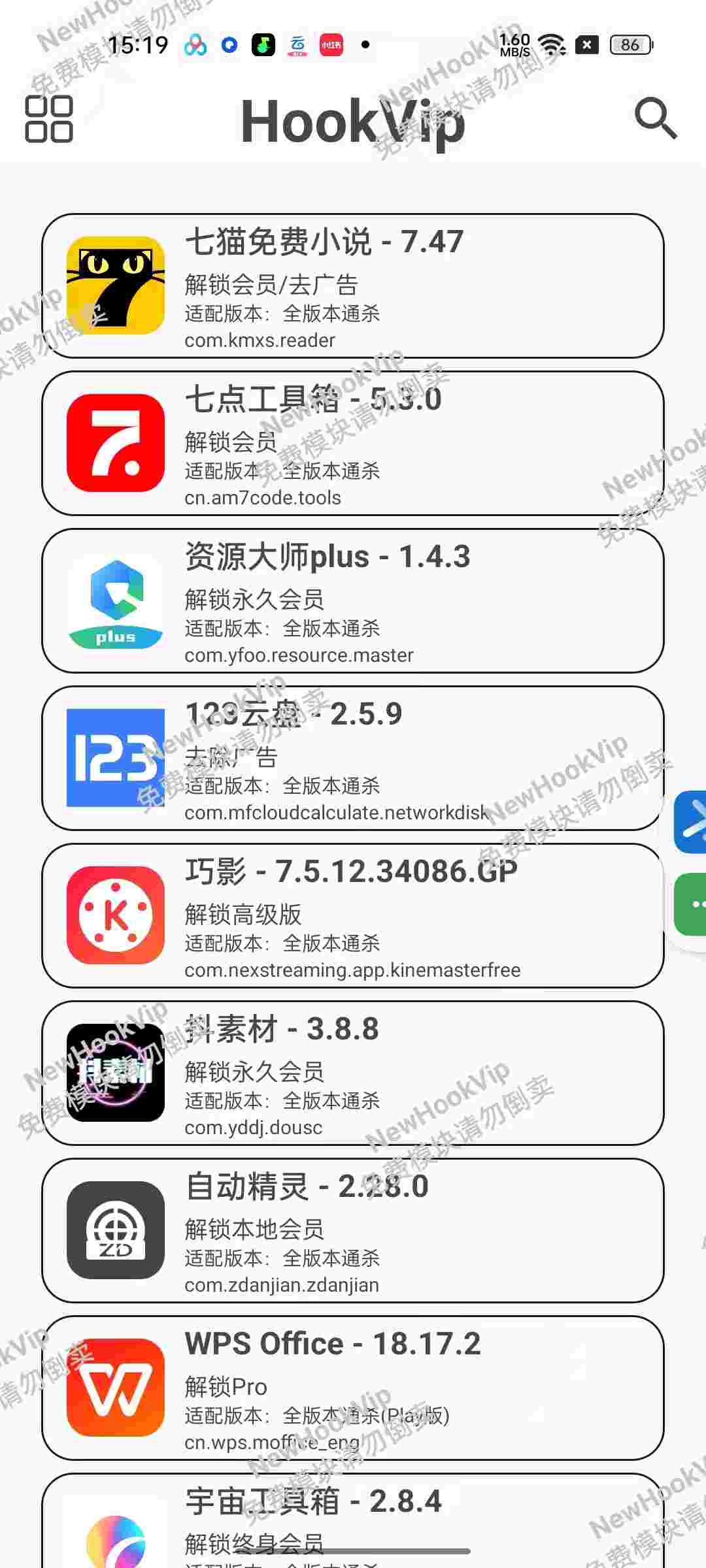The image size is (706, 1568).
Task: View the WPS Office module
Action: coord(353,1388)
